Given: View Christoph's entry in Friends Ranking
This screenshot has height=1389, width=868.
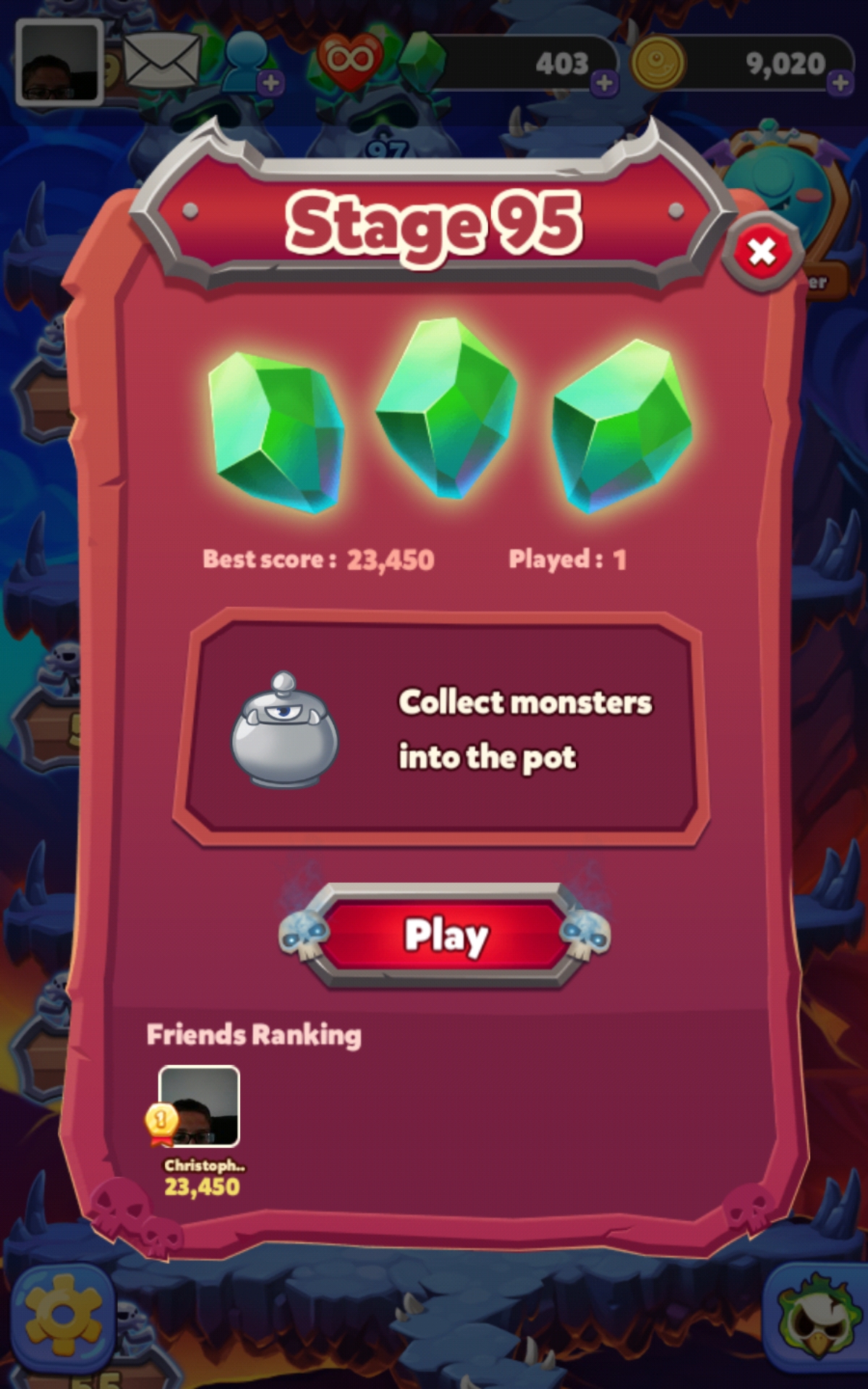Looking at the screenshot, I should coord(200,1107).
